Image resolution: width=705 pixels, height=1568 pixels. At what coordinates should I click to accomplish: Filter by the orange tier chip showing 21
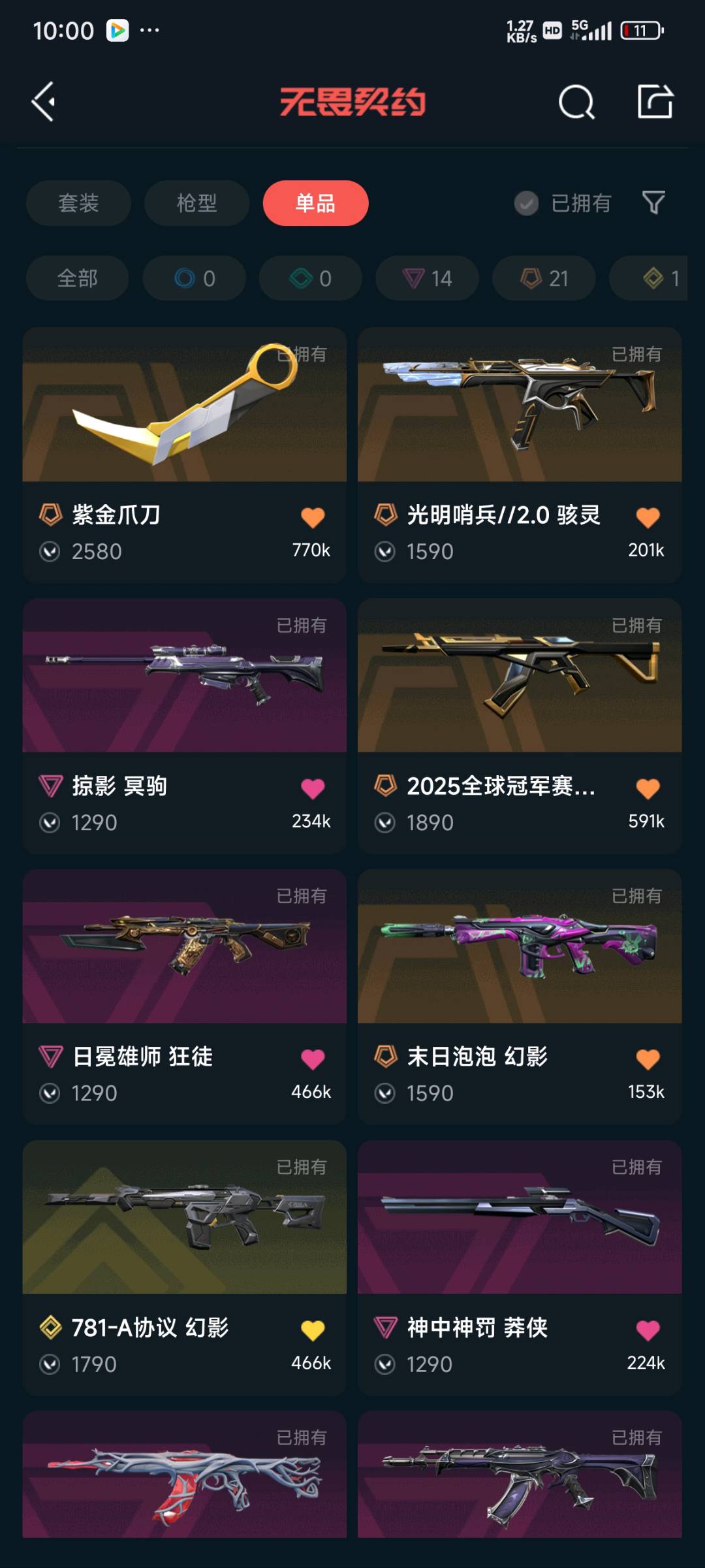544,278
